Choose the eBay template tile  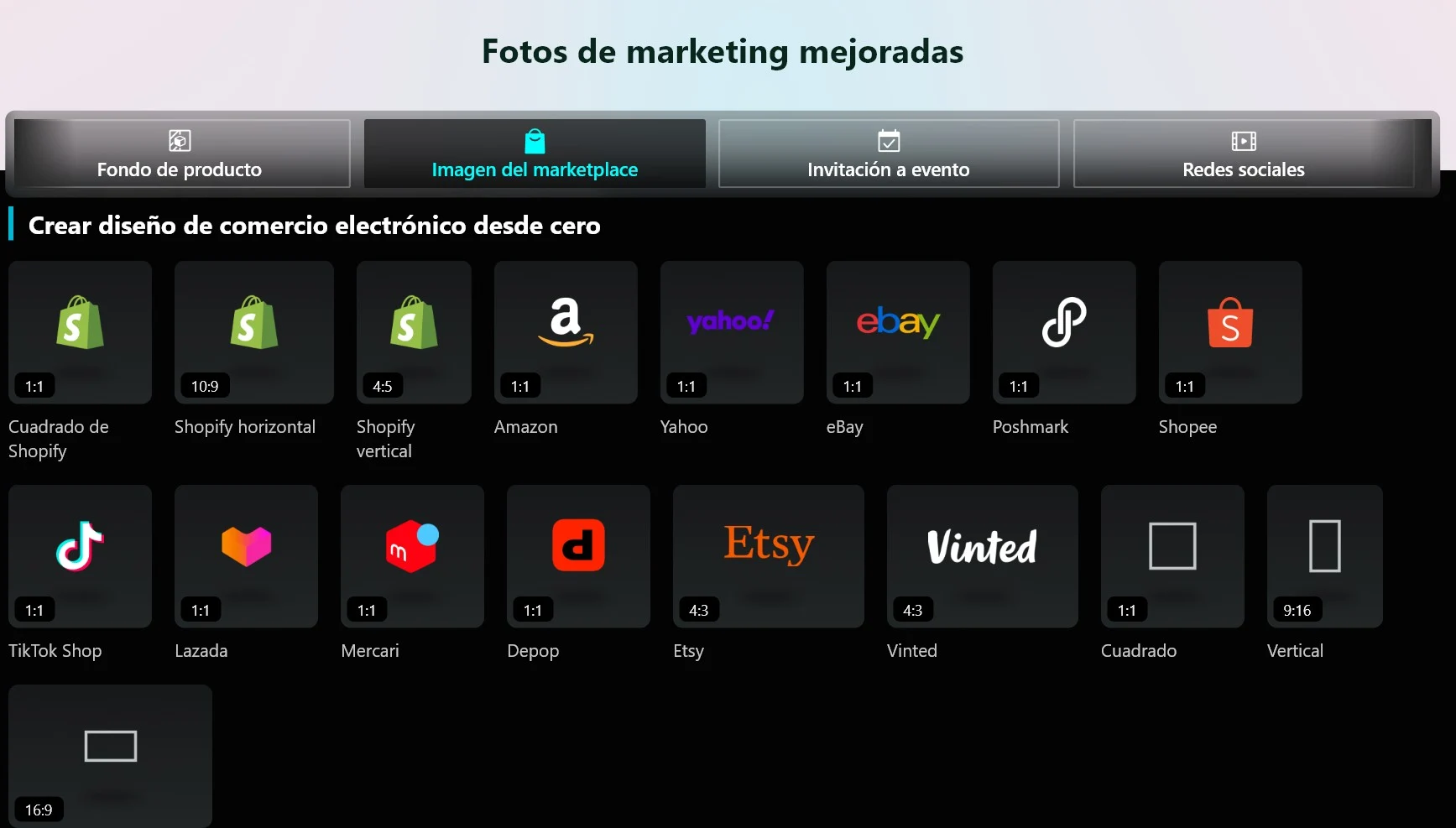click(x=897, y=331)
